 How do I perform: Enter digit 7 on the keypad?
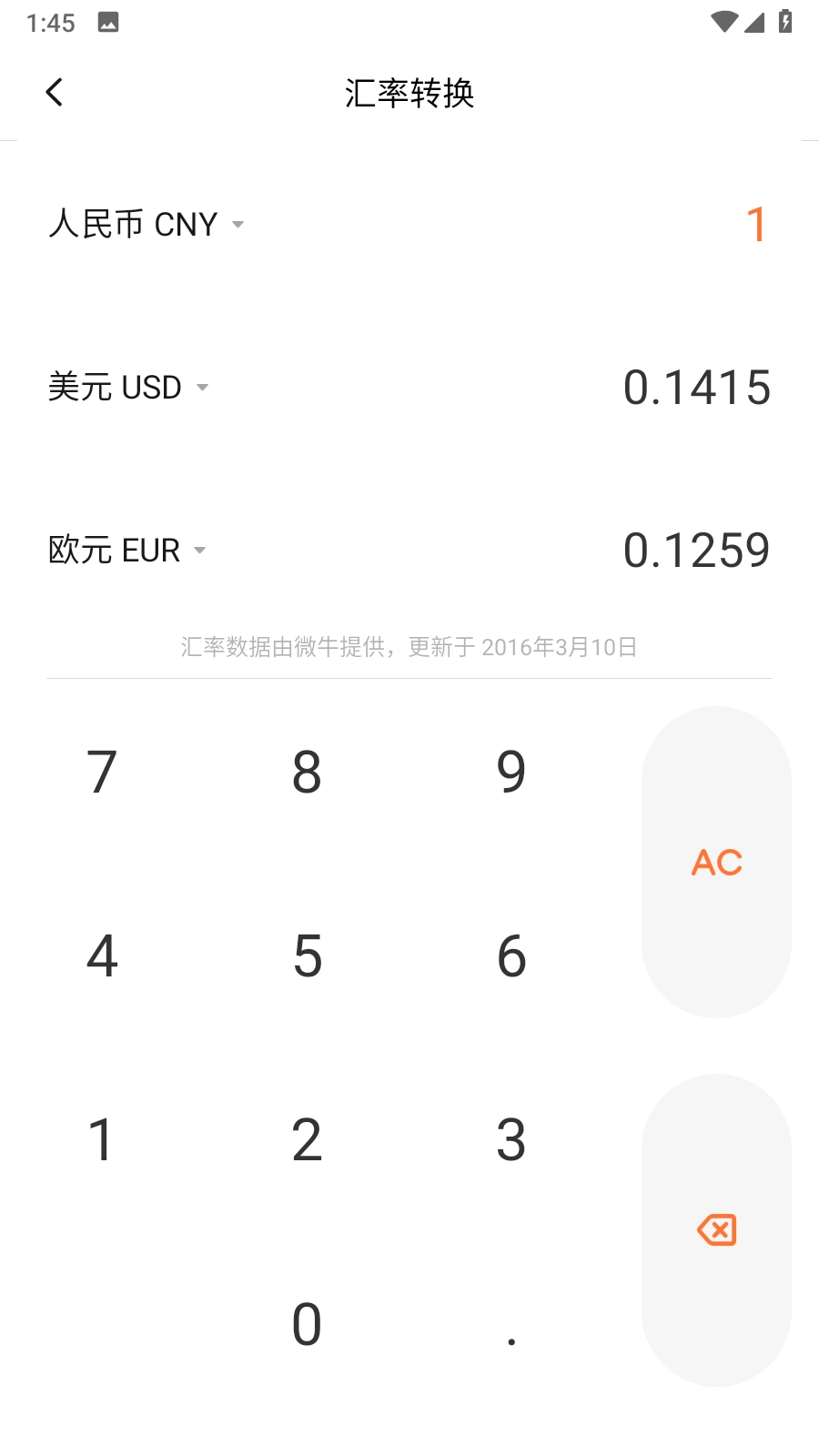tap(102, 772)
